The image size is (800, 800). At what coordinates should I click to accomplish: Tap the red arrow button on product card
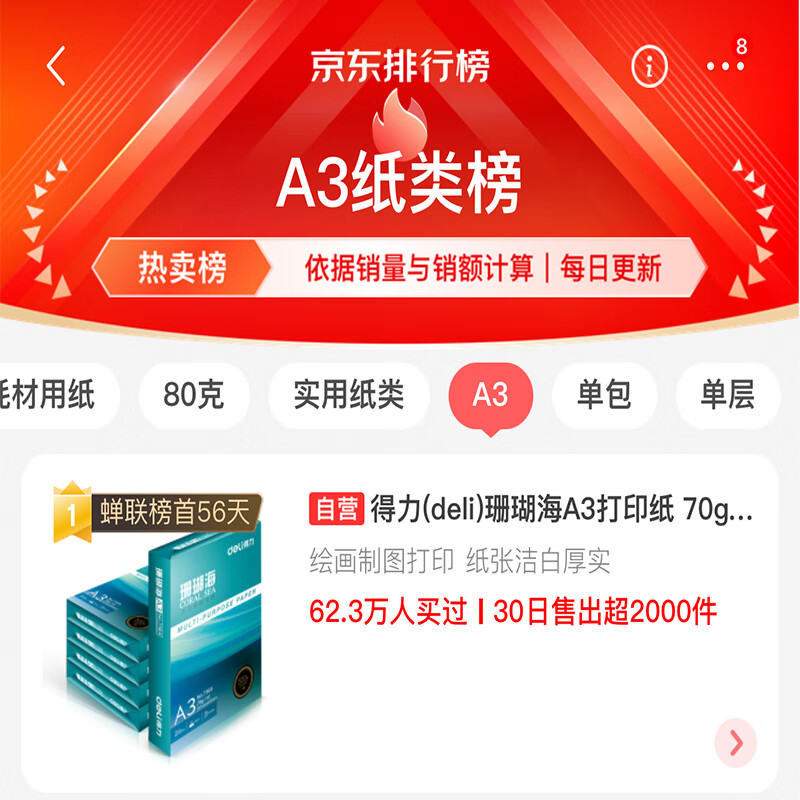736,742
